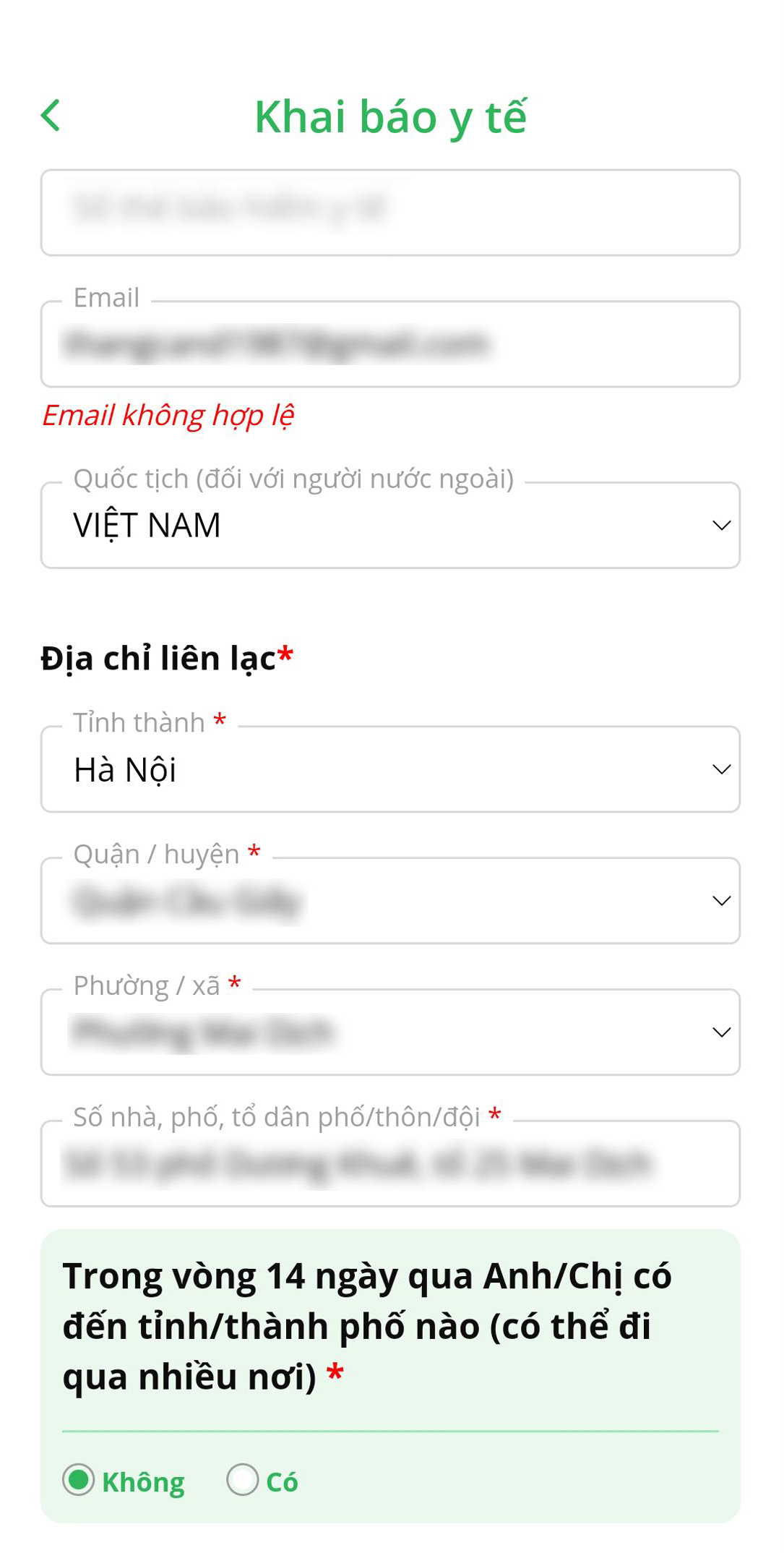The height and width of the screenshot is (1553, 784).
Task: Select the Có radio option
Action: [x=243, y=1480]
